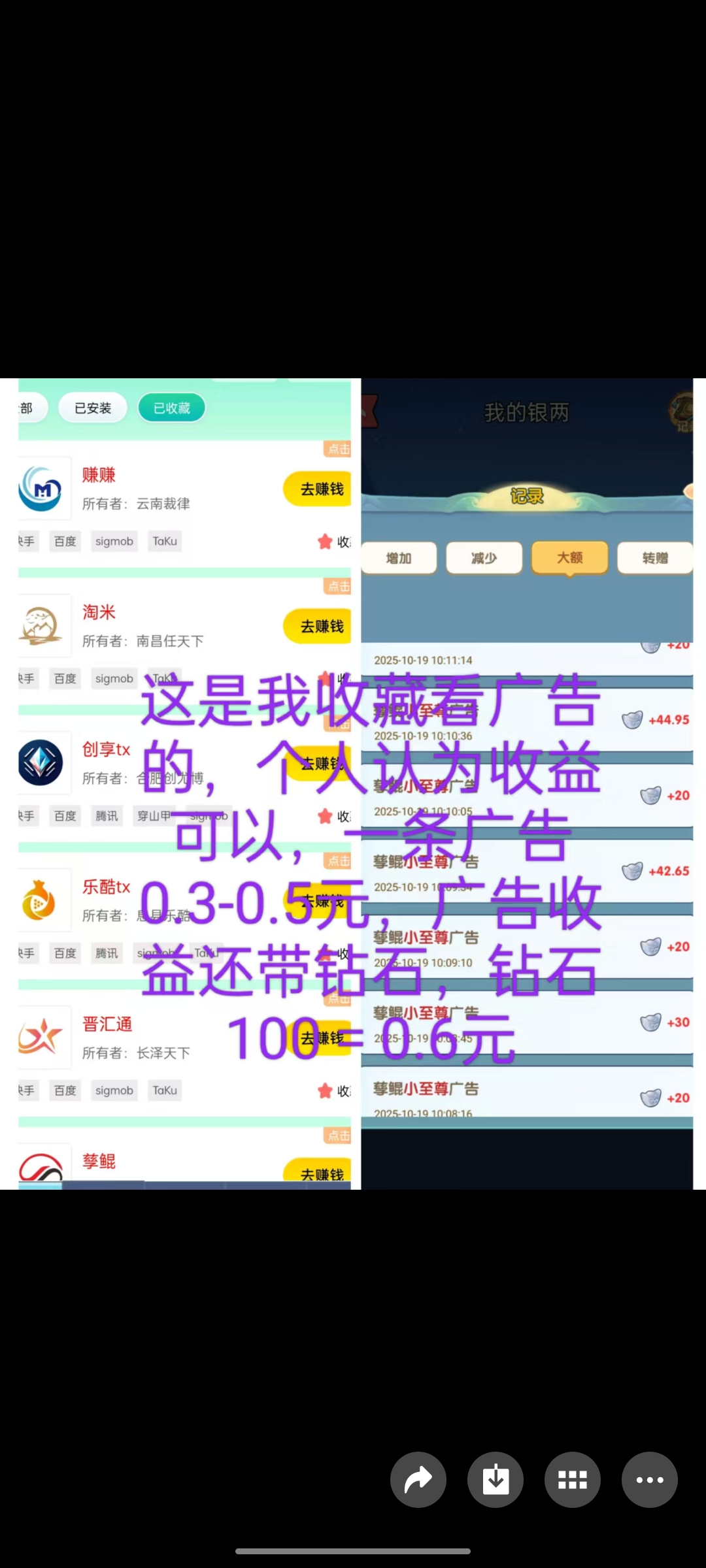
Task: Open the more options menu
Action: [650, 1480]
